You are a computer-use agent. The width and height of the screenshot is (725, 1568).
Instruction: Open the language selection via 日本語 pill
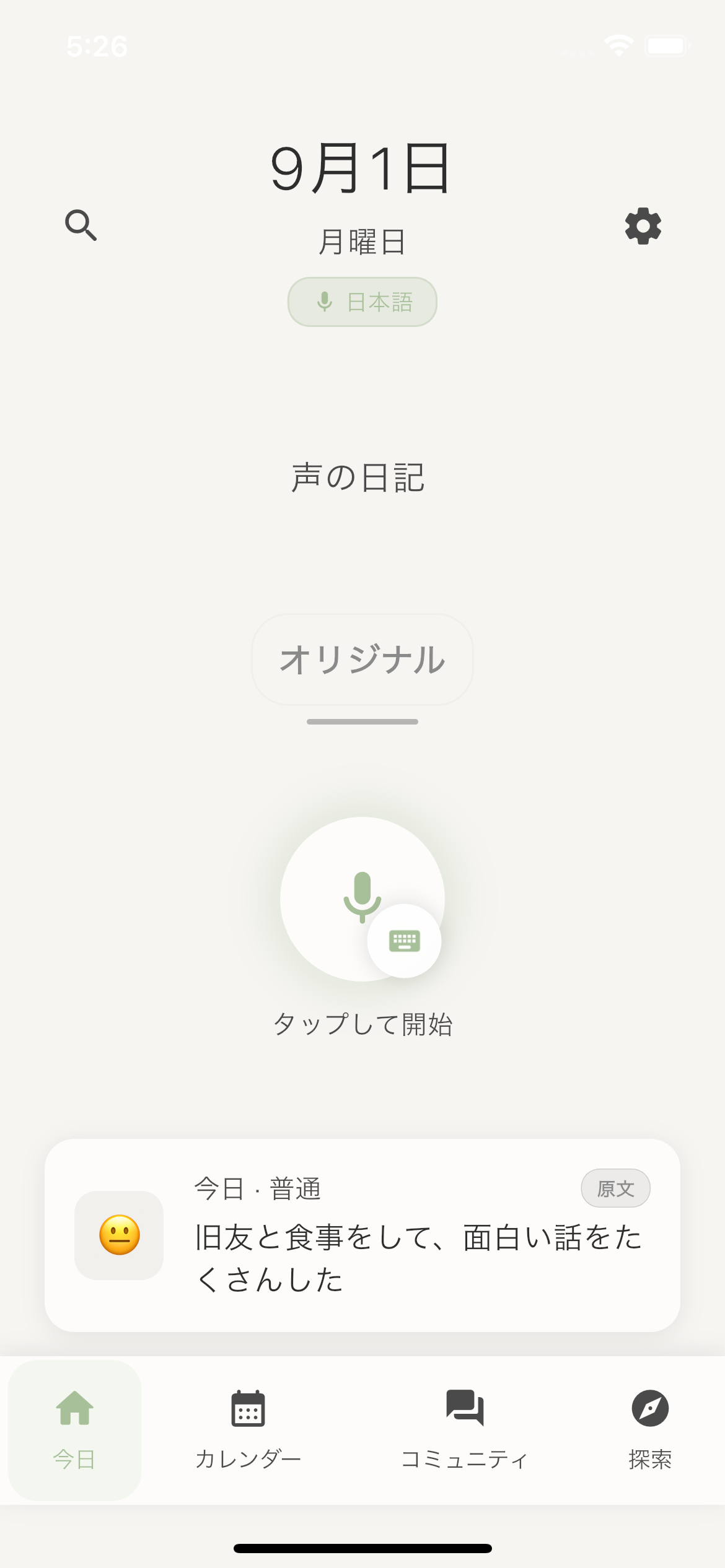(x=362, y=302)
